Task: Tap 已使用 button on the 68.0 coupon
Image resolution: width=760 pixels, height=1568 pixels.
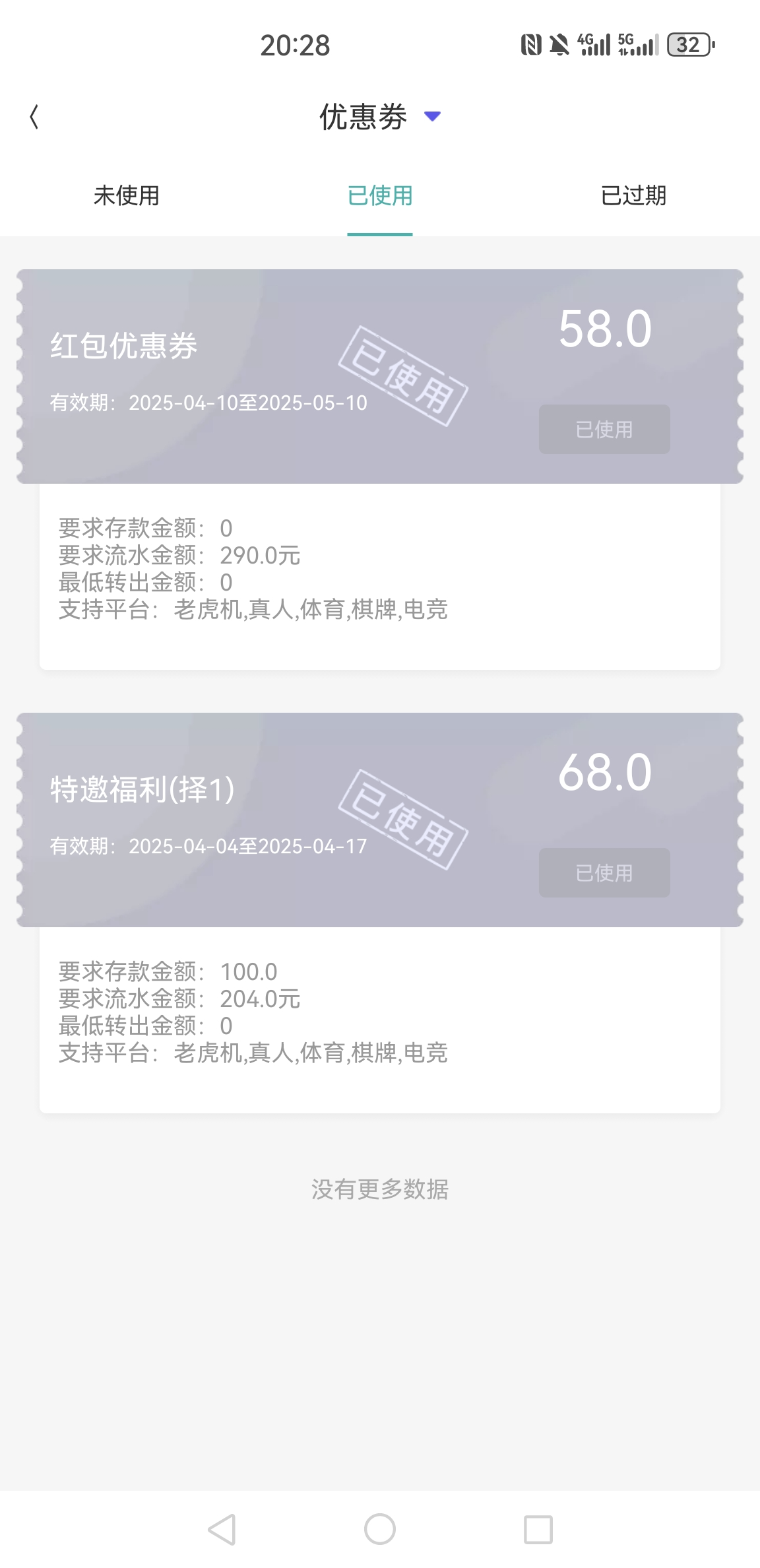Action: 604,873
